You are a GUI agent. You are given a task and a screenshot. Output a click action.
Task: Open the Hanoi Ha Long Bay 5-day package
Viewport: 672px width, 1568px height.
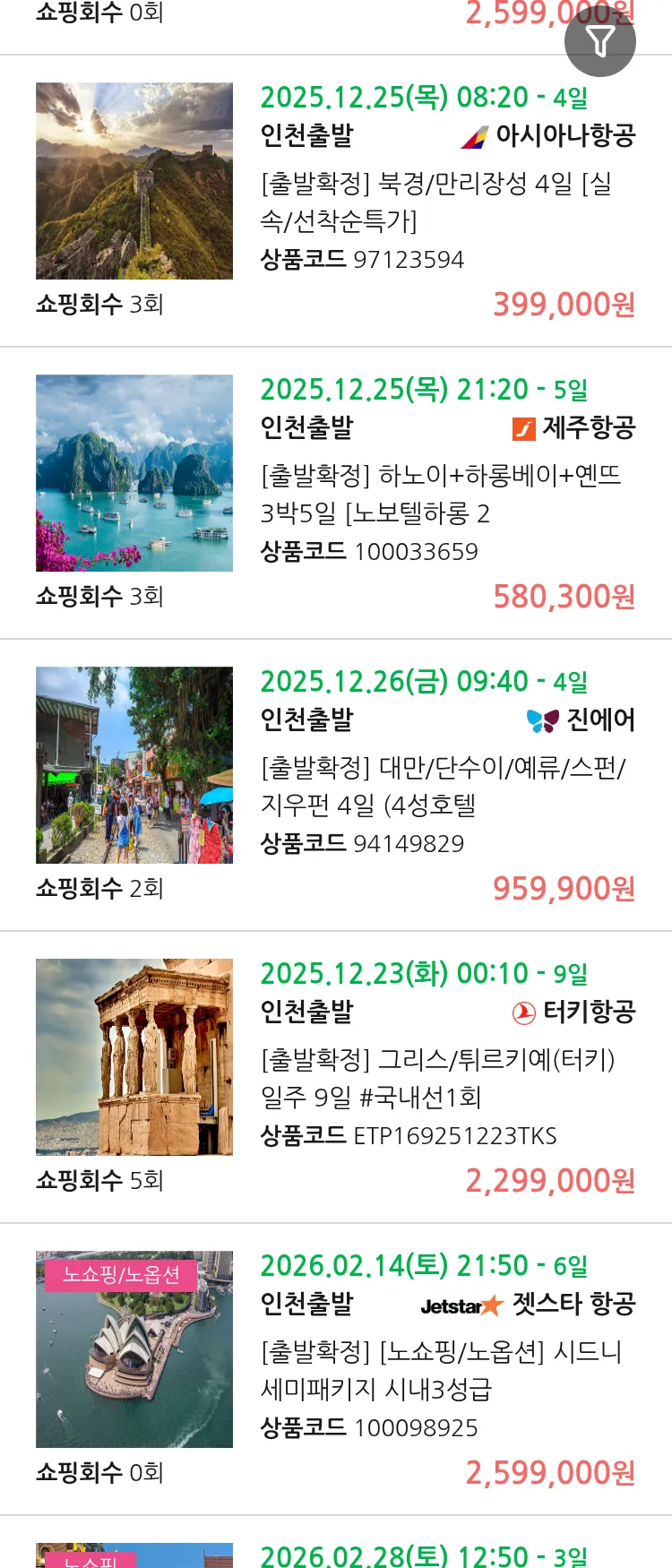(x=440, y=494)
